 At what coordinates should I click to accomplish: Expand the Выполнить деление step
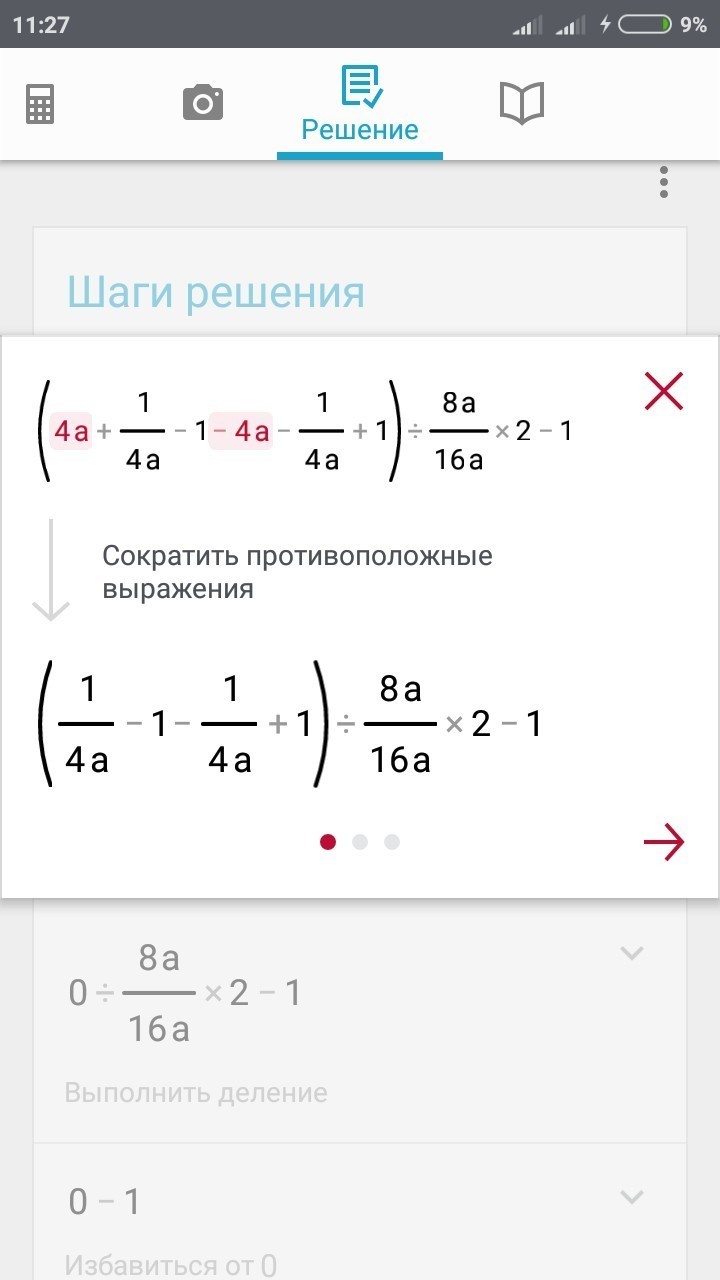click(631, 953)
